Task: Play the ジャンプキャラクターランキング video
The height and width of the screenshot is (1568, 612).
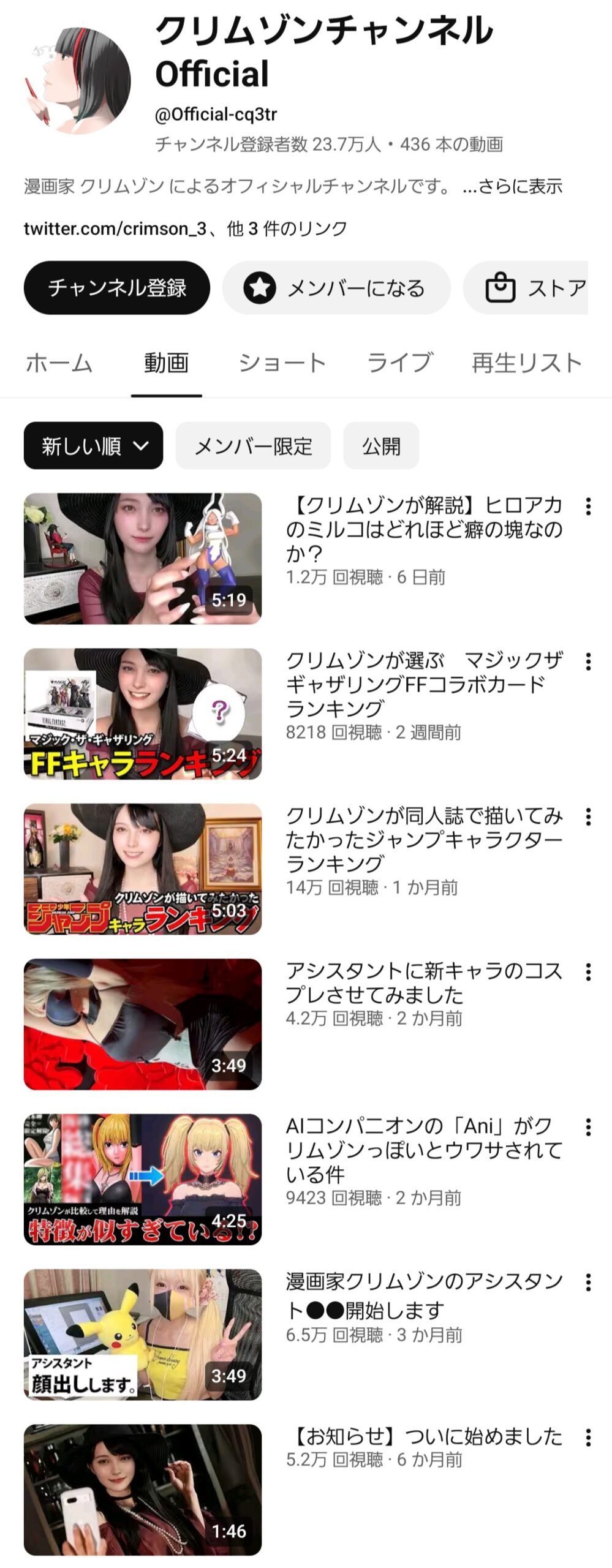Action: 143,869
